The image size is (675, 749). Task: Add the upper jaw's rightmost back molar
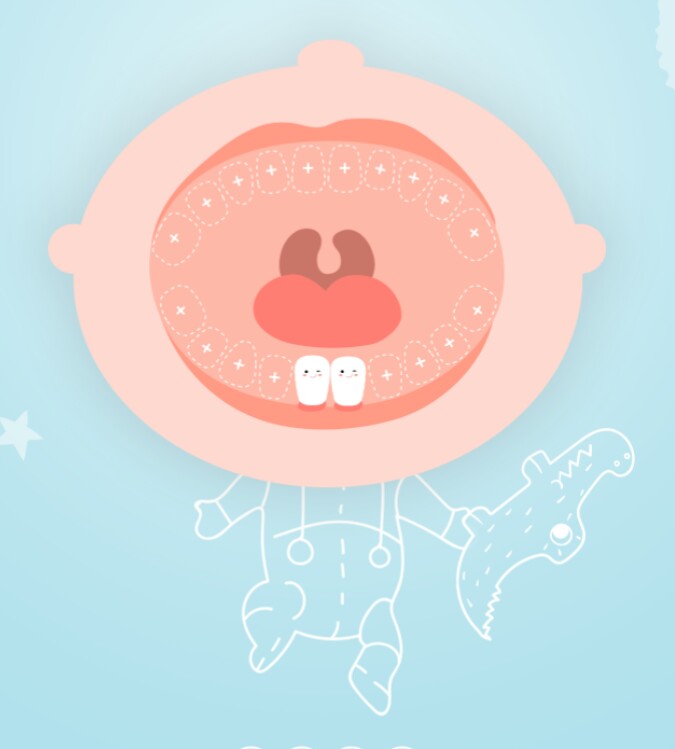(474, 234)
